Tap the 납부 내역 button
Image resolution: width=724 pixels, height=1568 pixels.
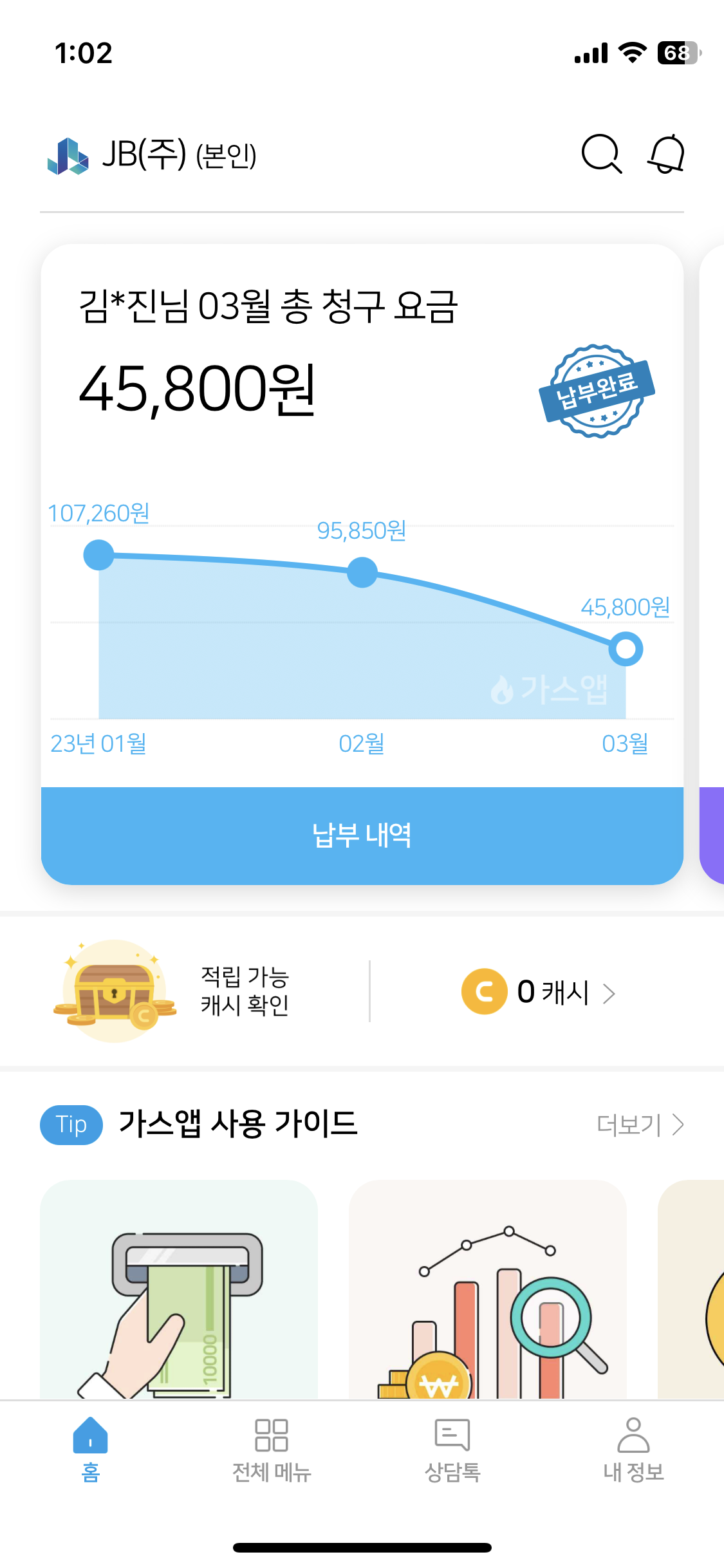(x=362, y=835)
